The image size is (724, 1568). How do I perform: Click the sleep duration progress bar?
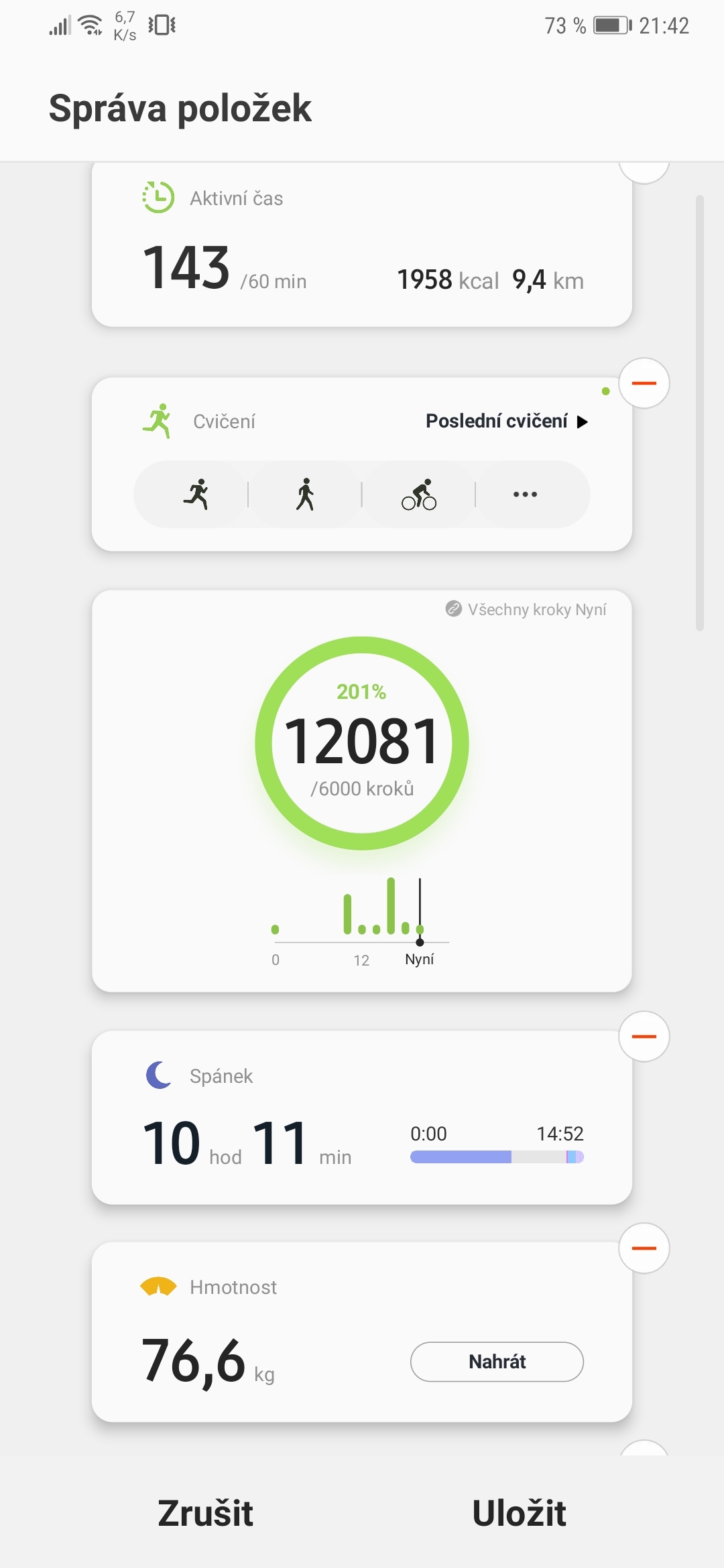496,1157
